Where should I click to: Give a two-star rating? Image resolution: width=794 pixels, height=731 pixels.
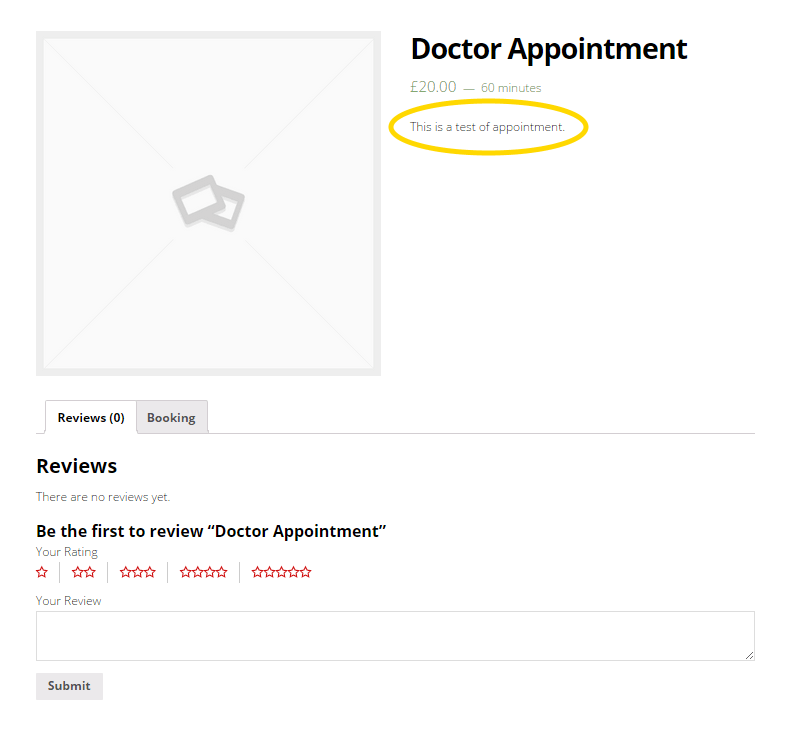pyautogui.click(x=84, y=573)
